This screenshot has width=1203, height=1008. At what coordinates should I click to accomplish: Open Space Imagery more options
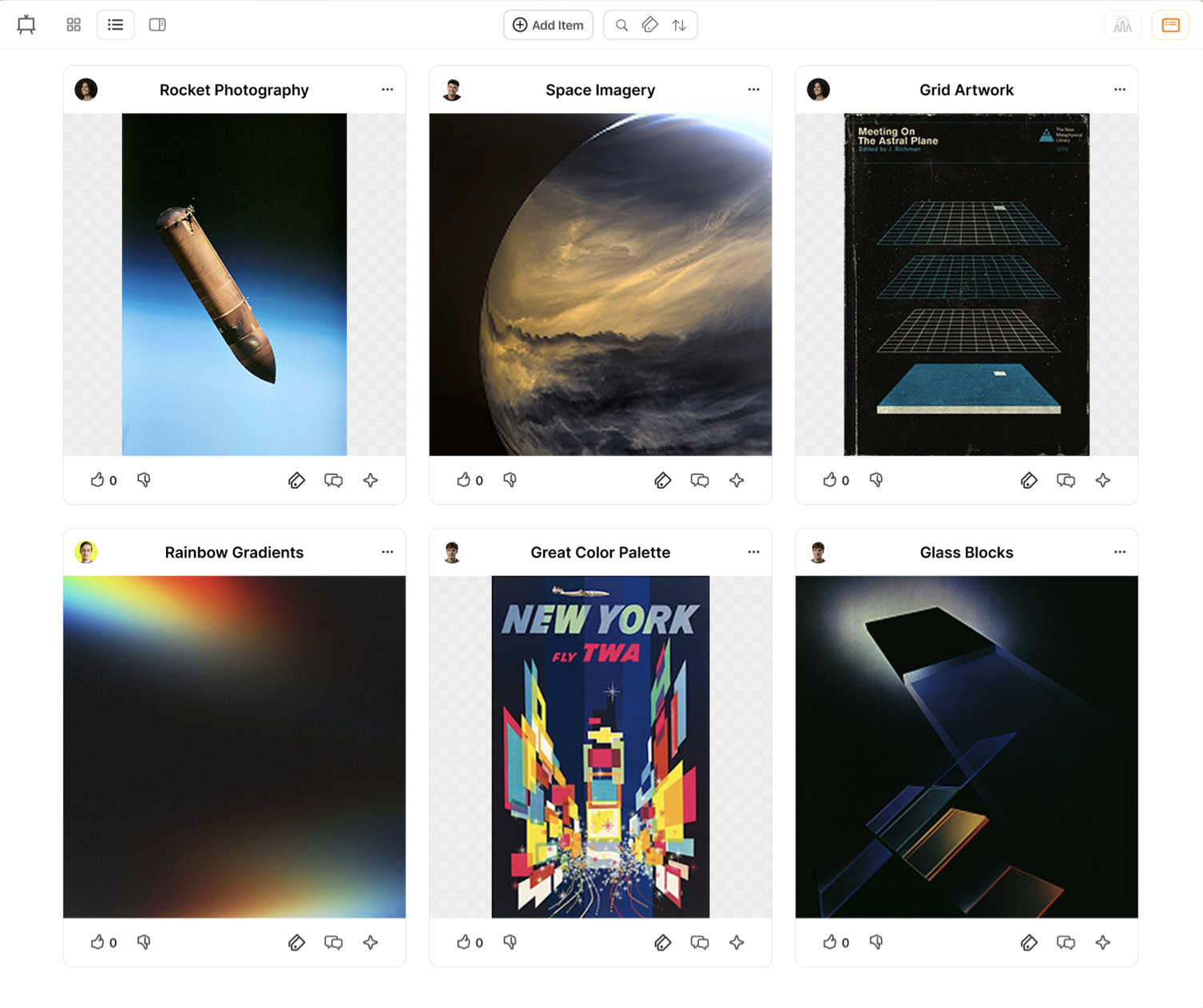click(x=753, y=89)
